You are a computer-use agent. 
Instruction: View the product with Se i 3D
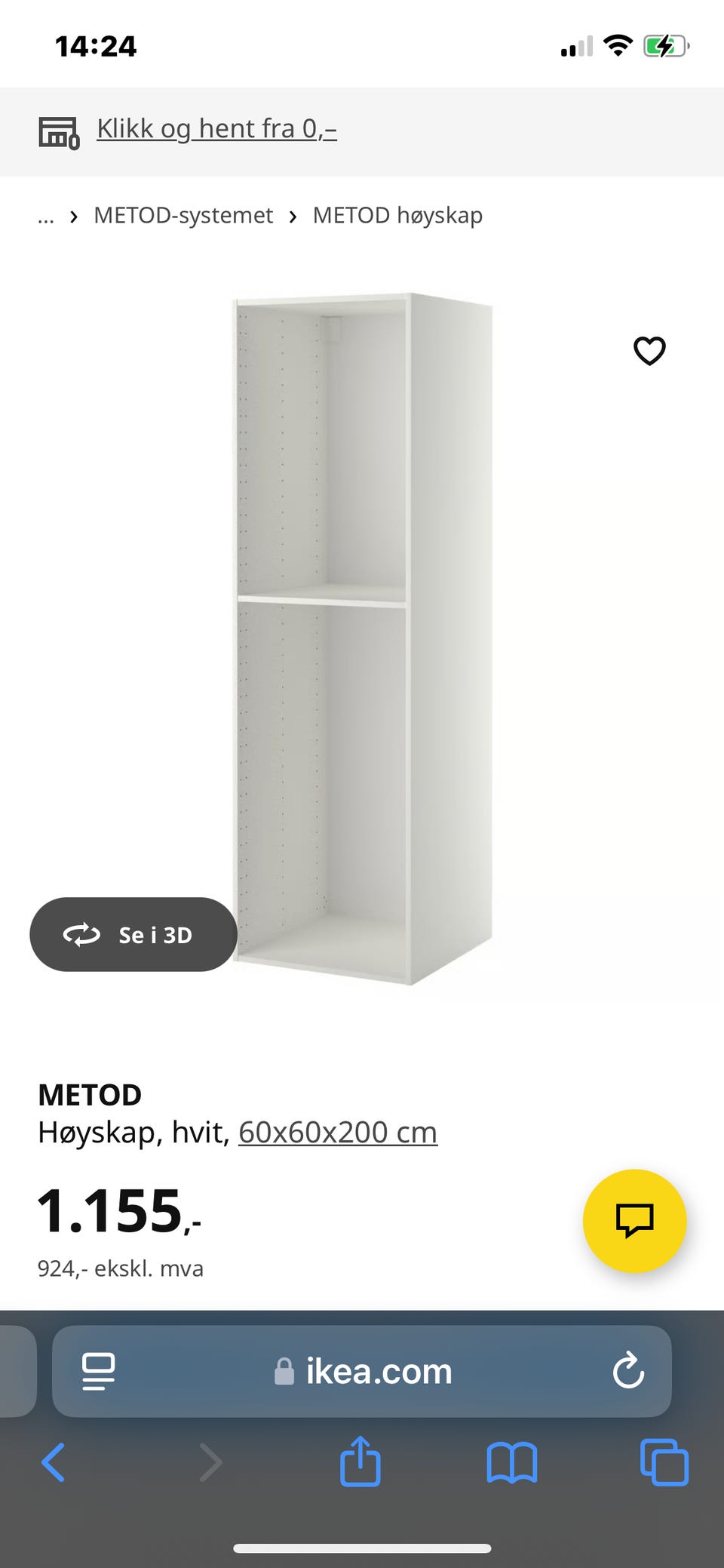coord(133,934)
